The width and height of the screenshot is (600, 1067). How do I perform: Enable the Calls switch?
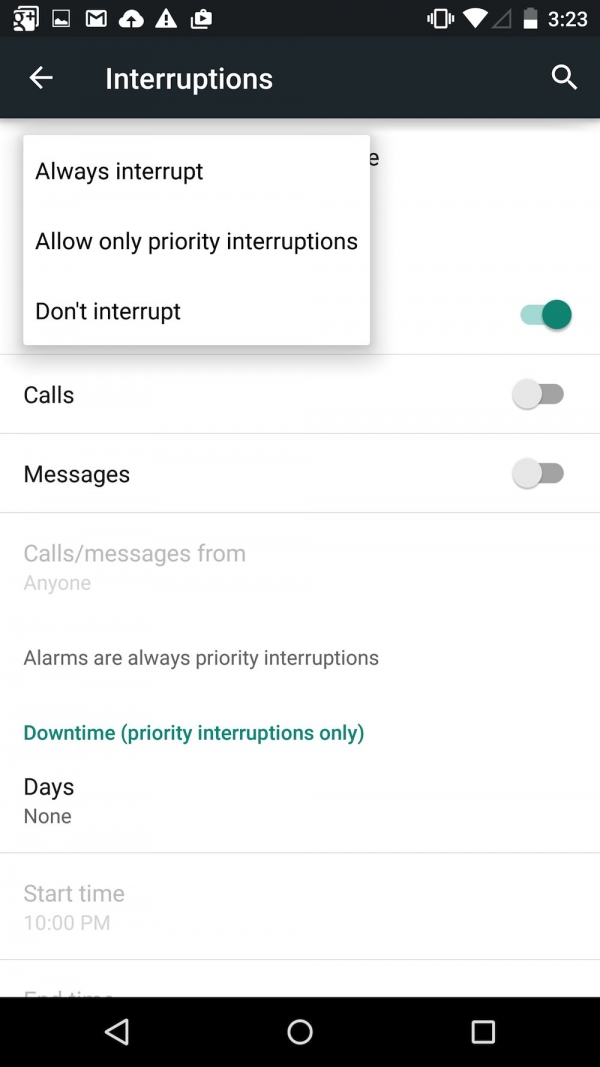(x=538, y=395)
